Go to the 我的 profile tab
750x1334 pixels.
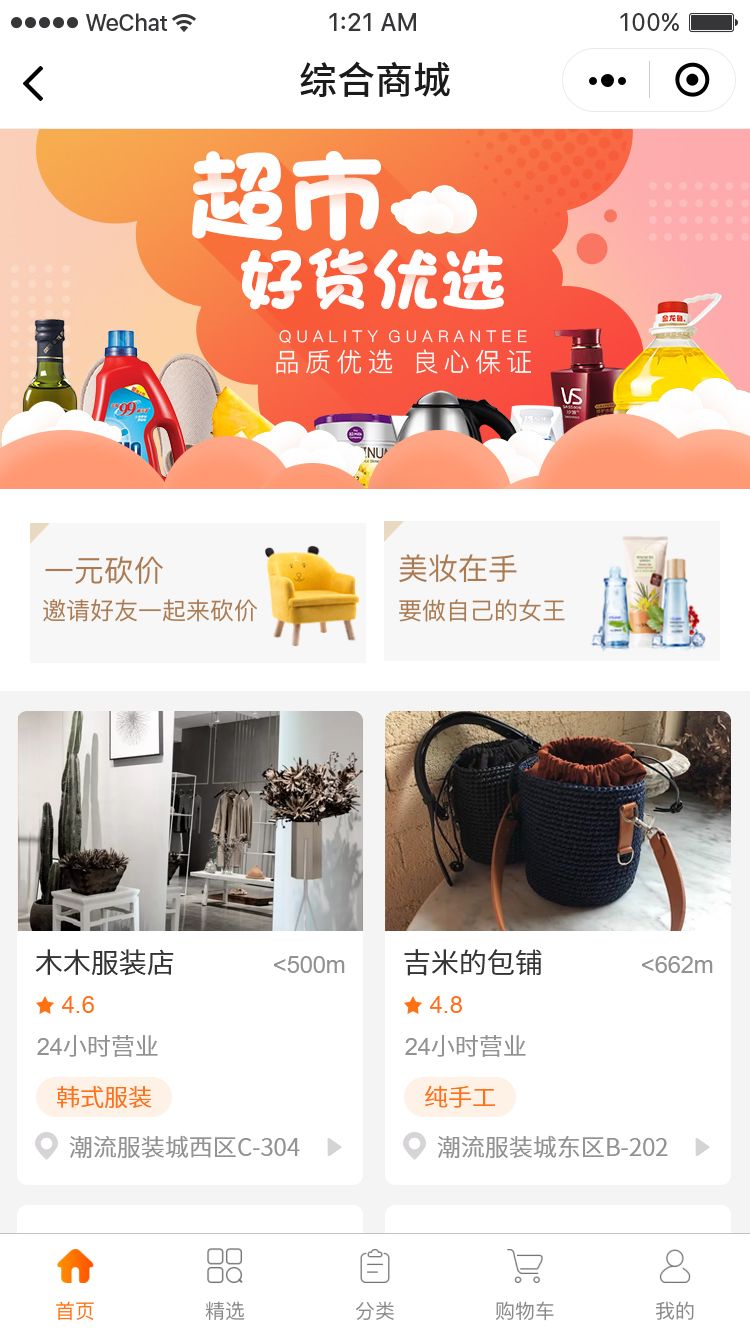(675, 1284)
